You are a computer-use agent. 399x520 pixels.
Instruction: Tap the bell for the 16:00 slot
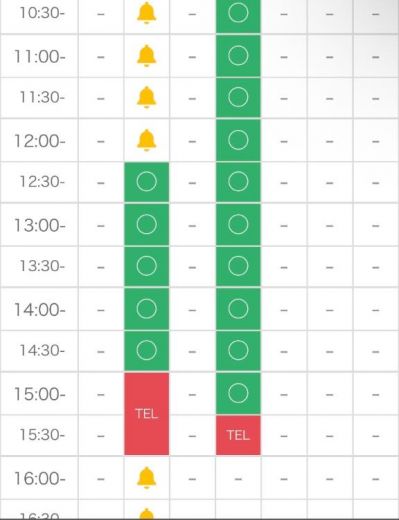pos(146,478)
